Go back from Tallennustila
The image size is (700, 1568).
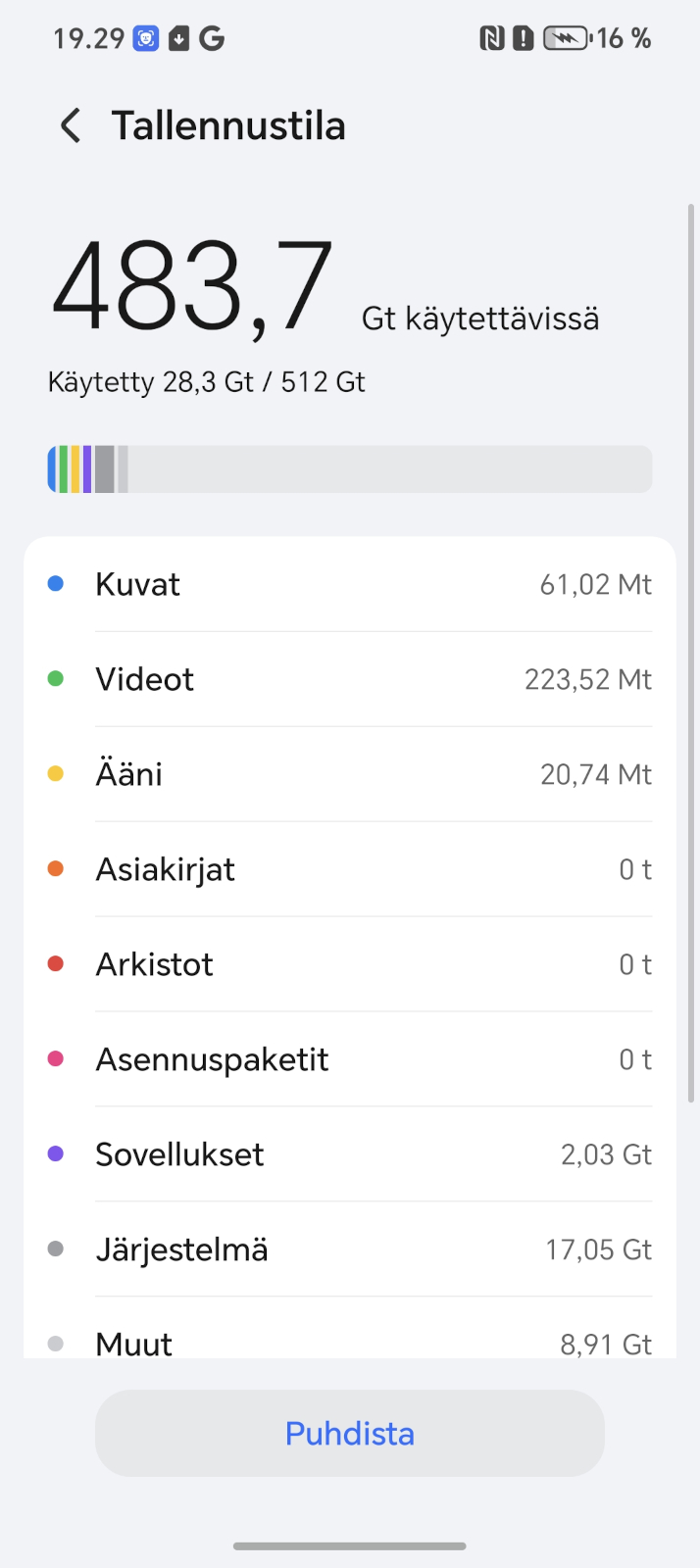click(71, 126)
